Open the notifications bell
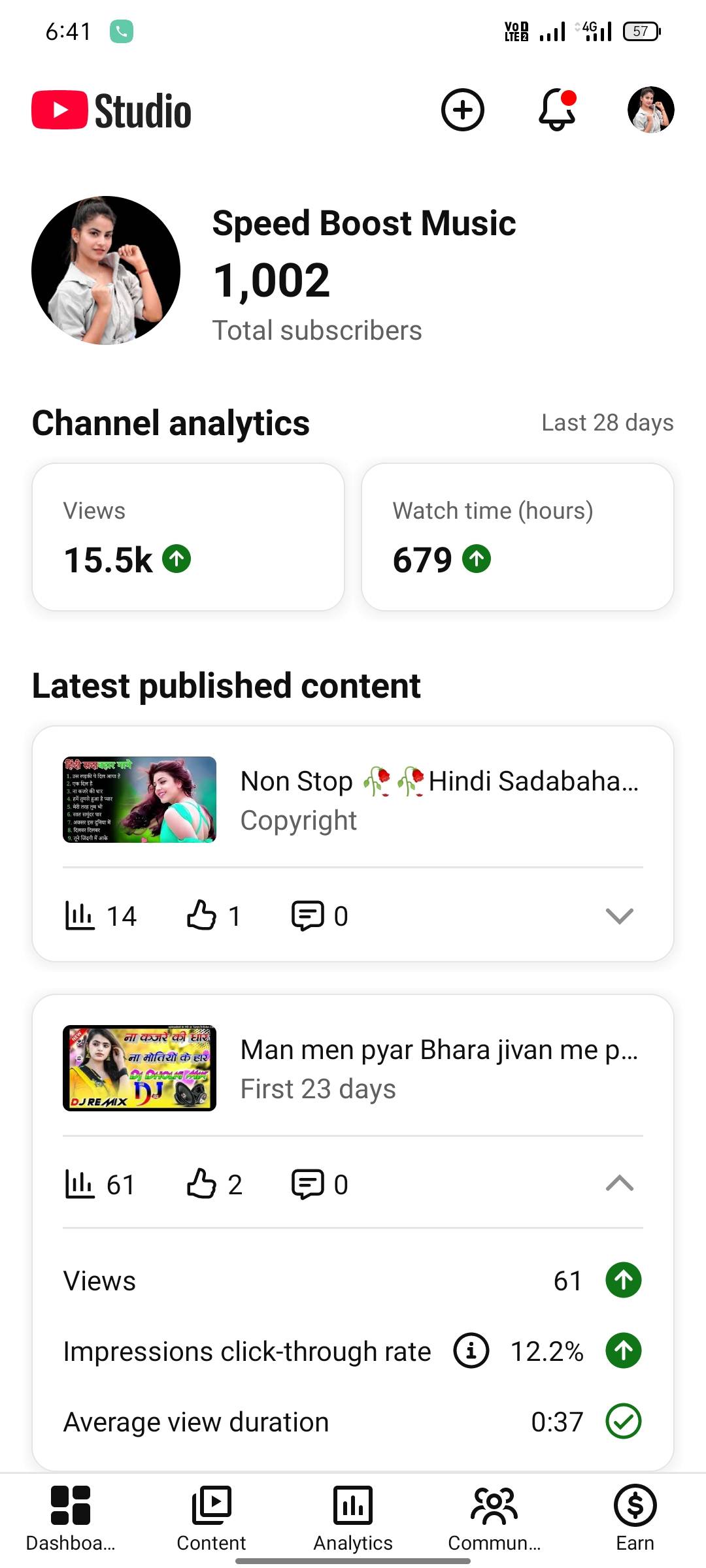Viewport: 706px width, 1568px height. 557,110
